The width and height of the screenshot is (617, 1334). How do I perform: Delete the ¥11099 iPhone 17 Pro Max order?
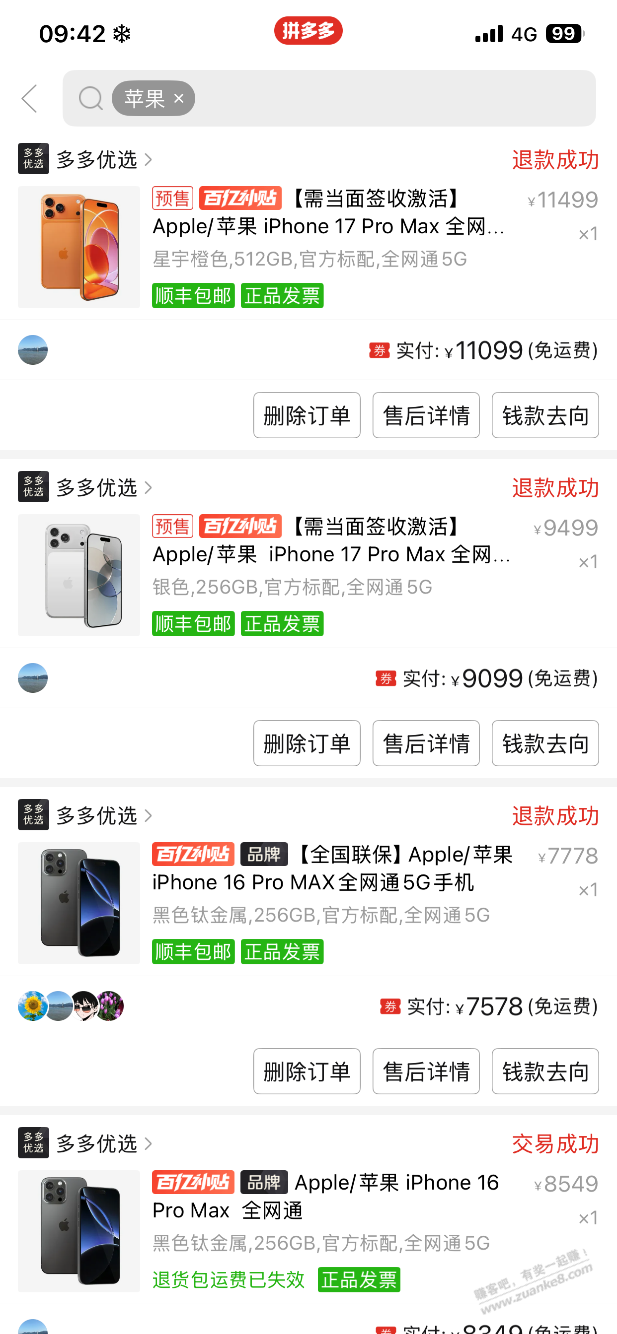[306, 416]
